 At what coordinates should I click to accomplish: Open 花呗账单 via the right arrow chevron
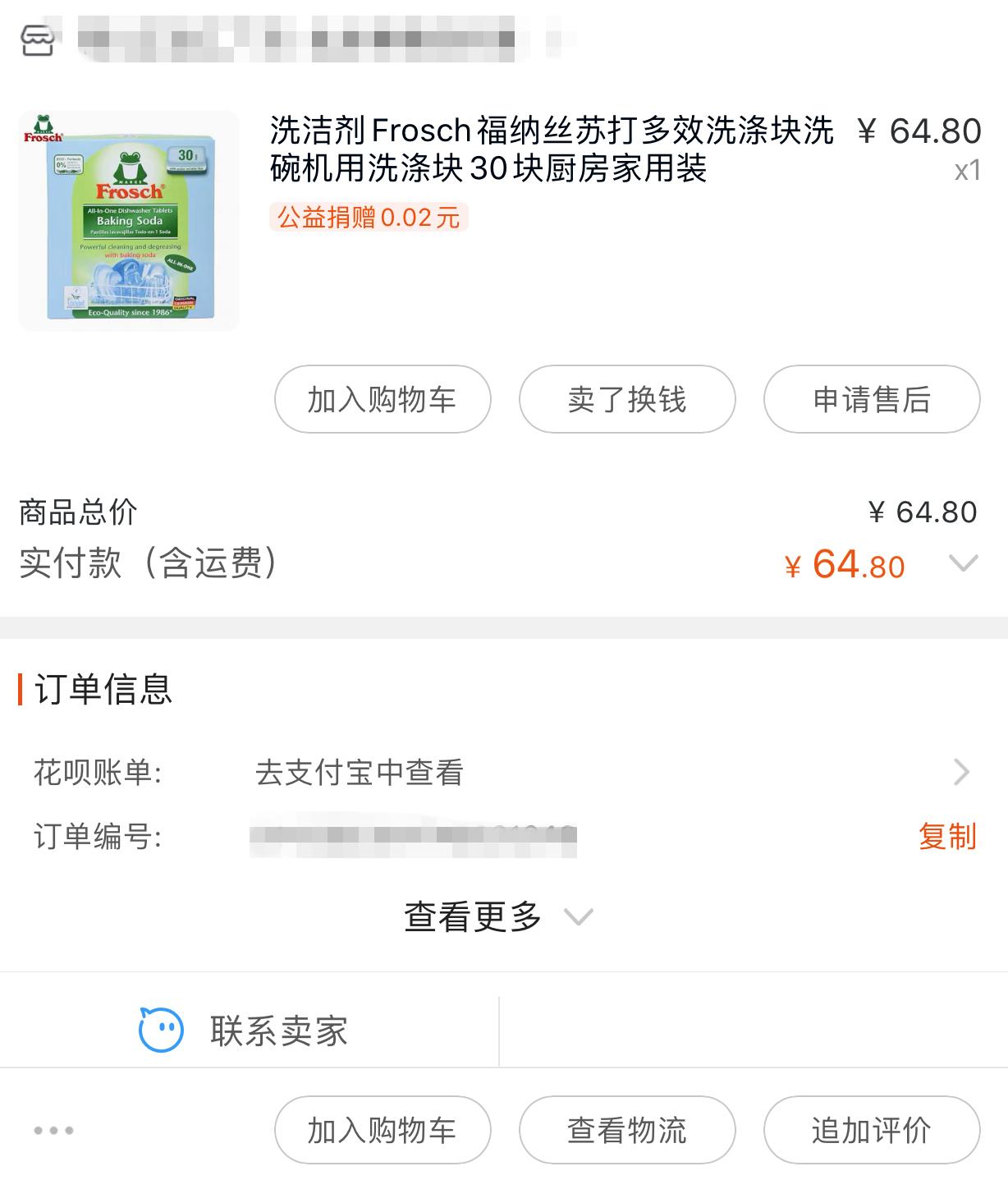[x=960, y=771]
